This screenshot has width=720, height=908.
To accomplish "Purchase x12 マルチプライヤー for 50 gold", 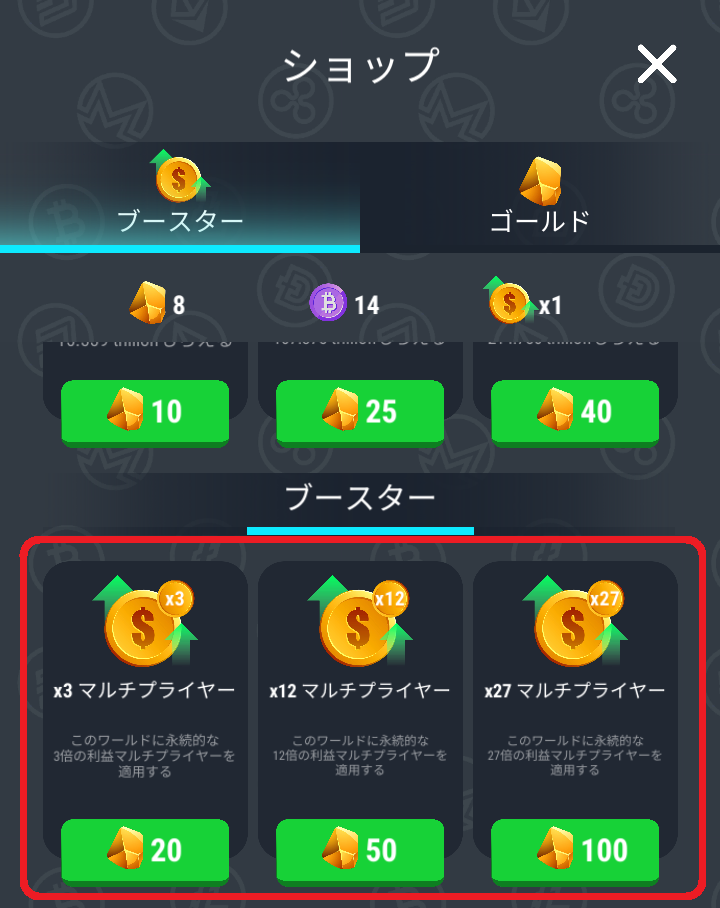I will point(360,850).
